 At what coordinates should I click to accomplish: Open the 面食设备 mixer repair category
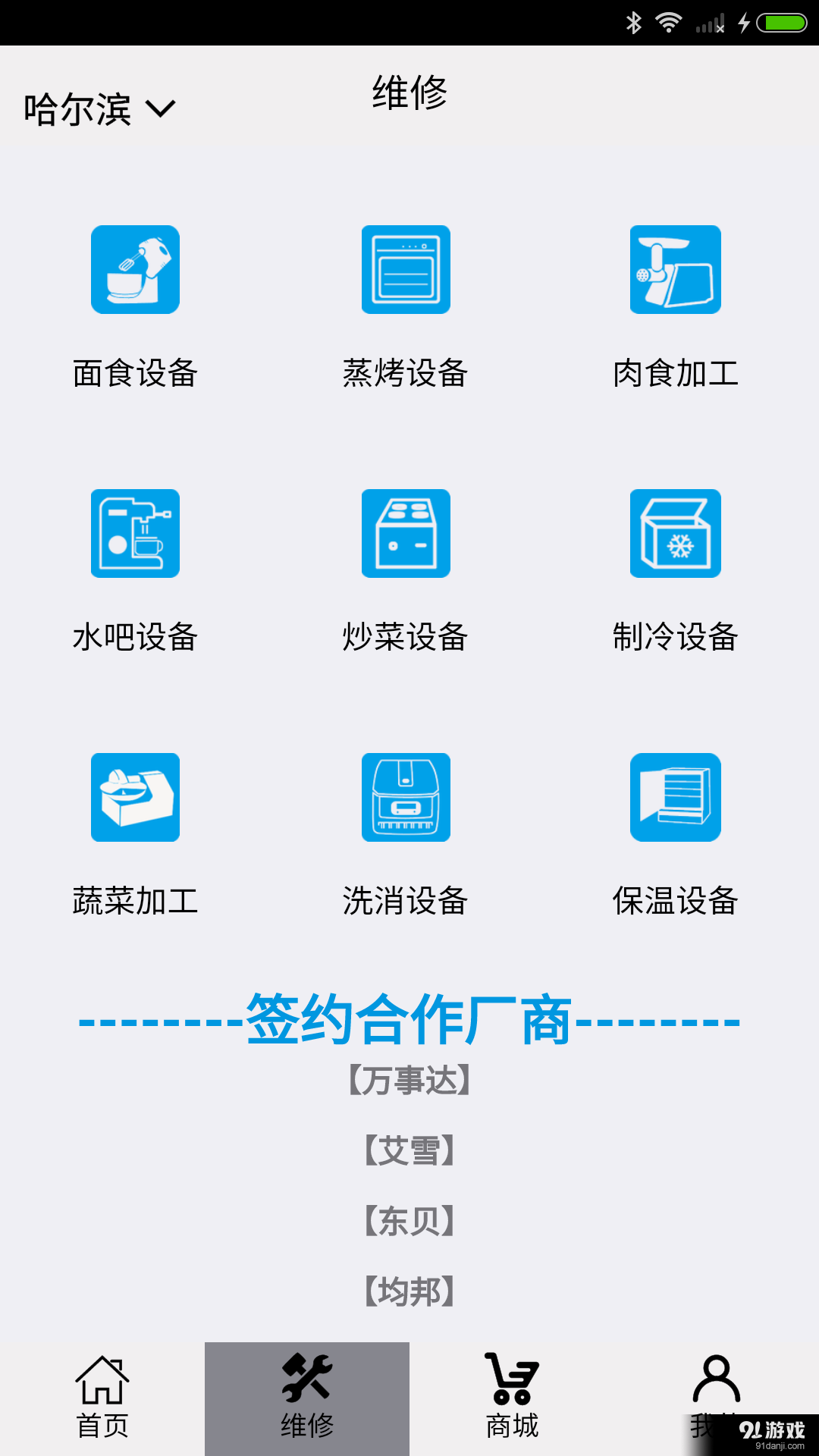pyautogui.click(x=134, y=271)
